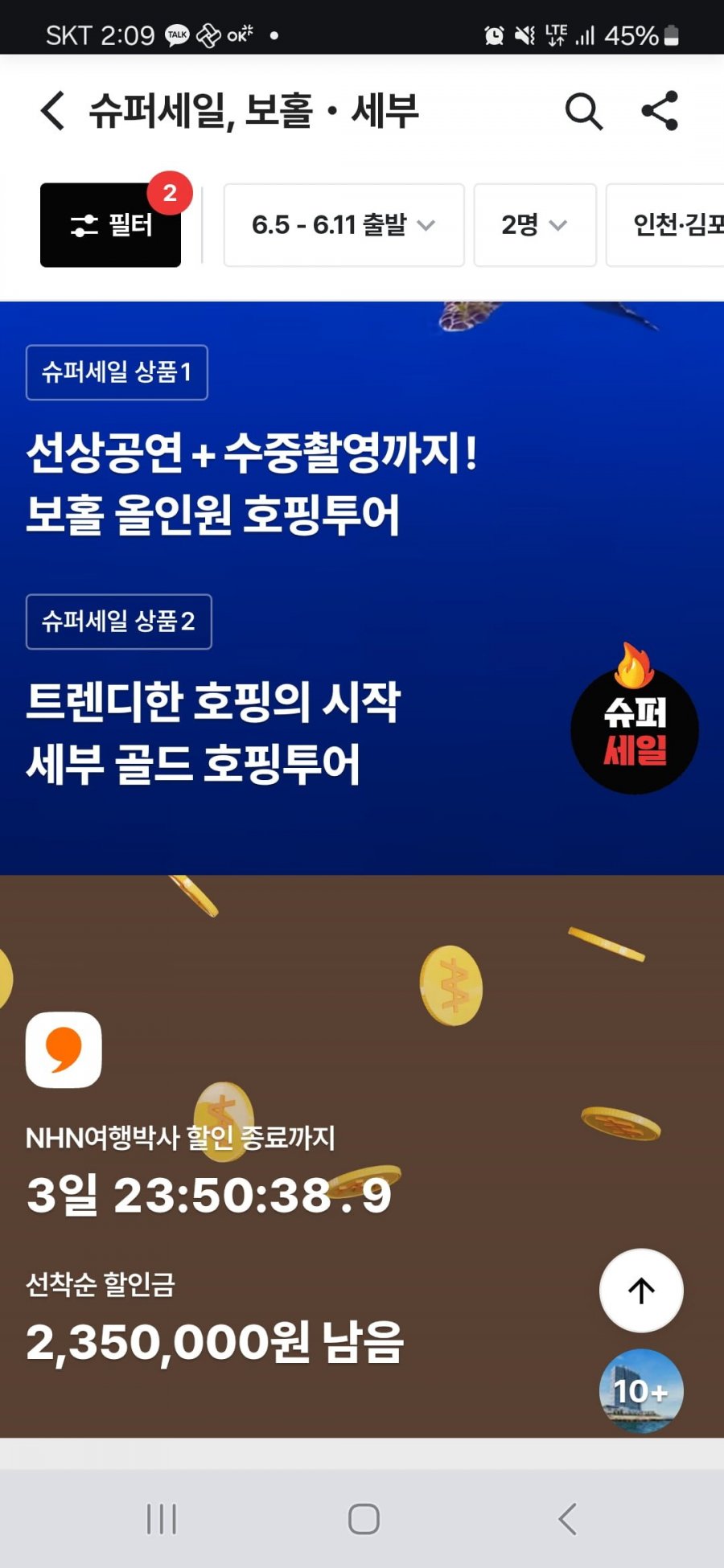
Task: Go to the home screen via system home button
Action: click(x=364, y=1519)
